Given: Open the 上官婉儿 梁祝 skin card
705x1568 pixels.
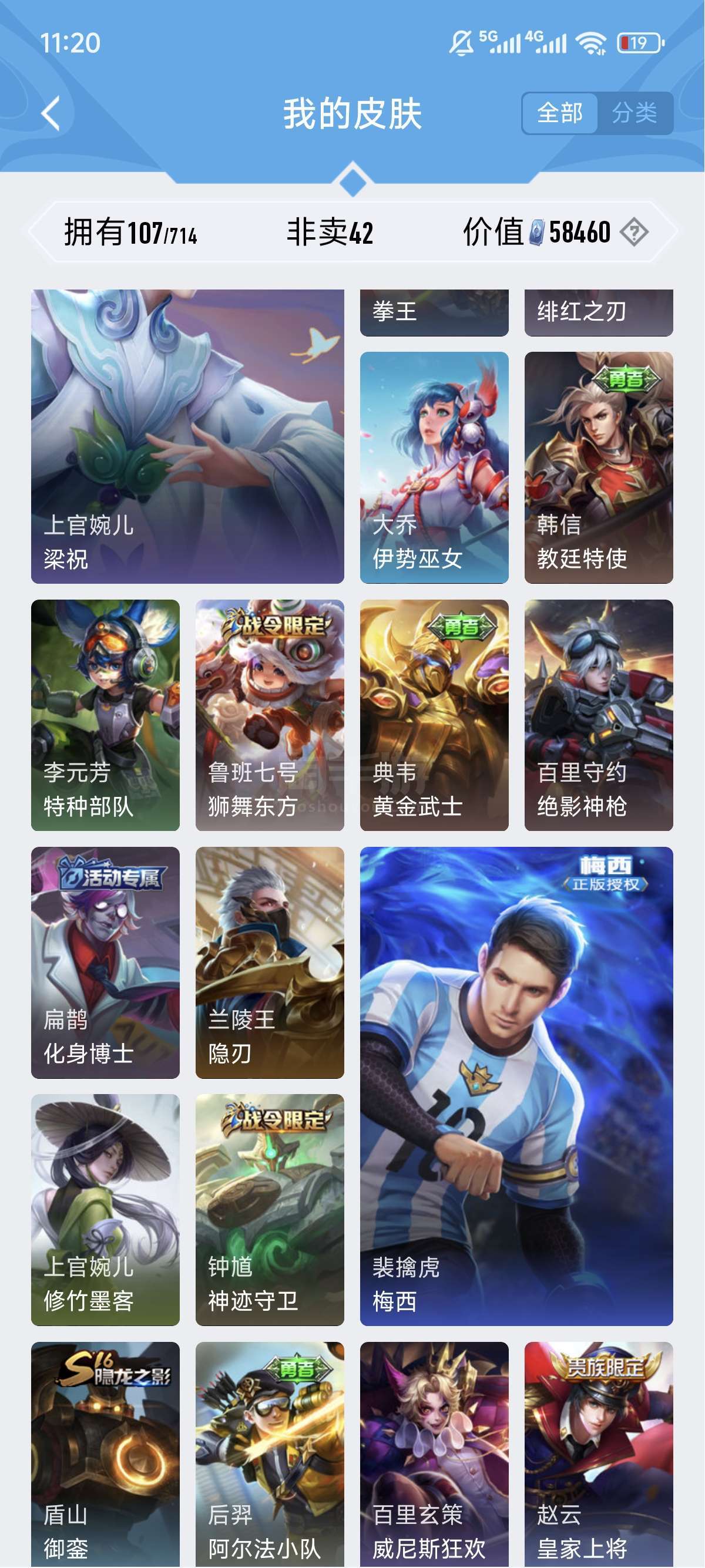Looking at the screenshot, I should pos(187,436).
